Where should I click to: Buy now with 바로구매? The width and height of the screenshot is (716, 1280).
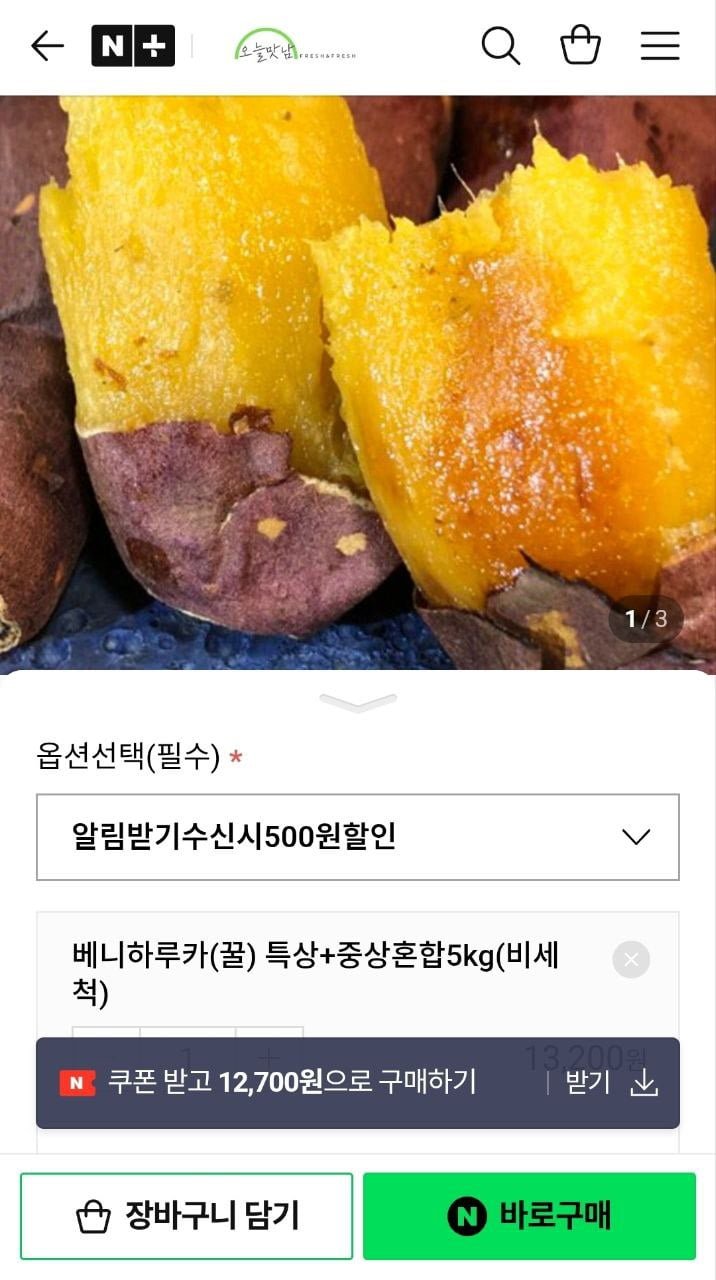point(529,1216)
